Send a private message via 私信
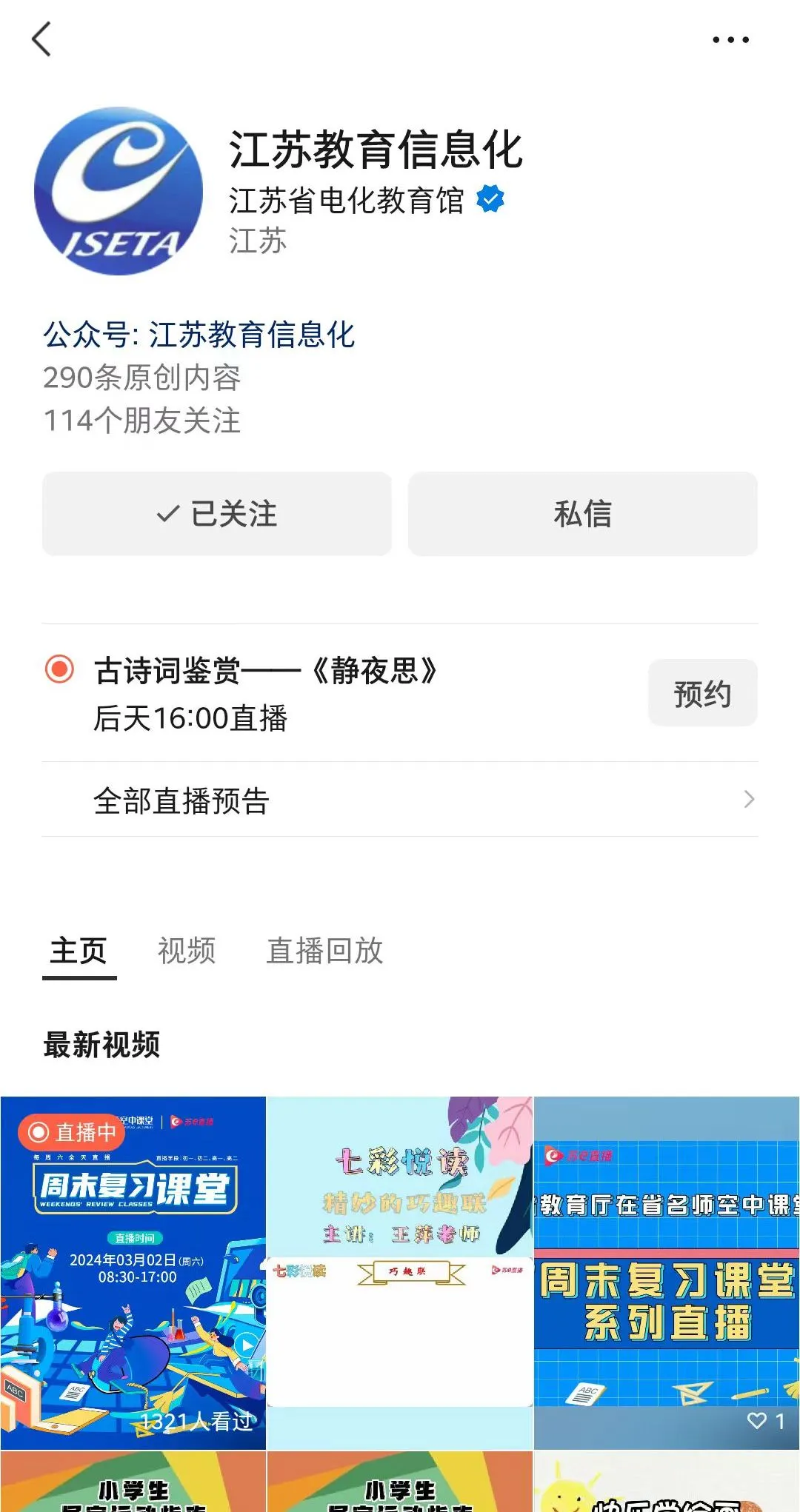The height and width of the screenshot is (1512, 800). (583, 514)
